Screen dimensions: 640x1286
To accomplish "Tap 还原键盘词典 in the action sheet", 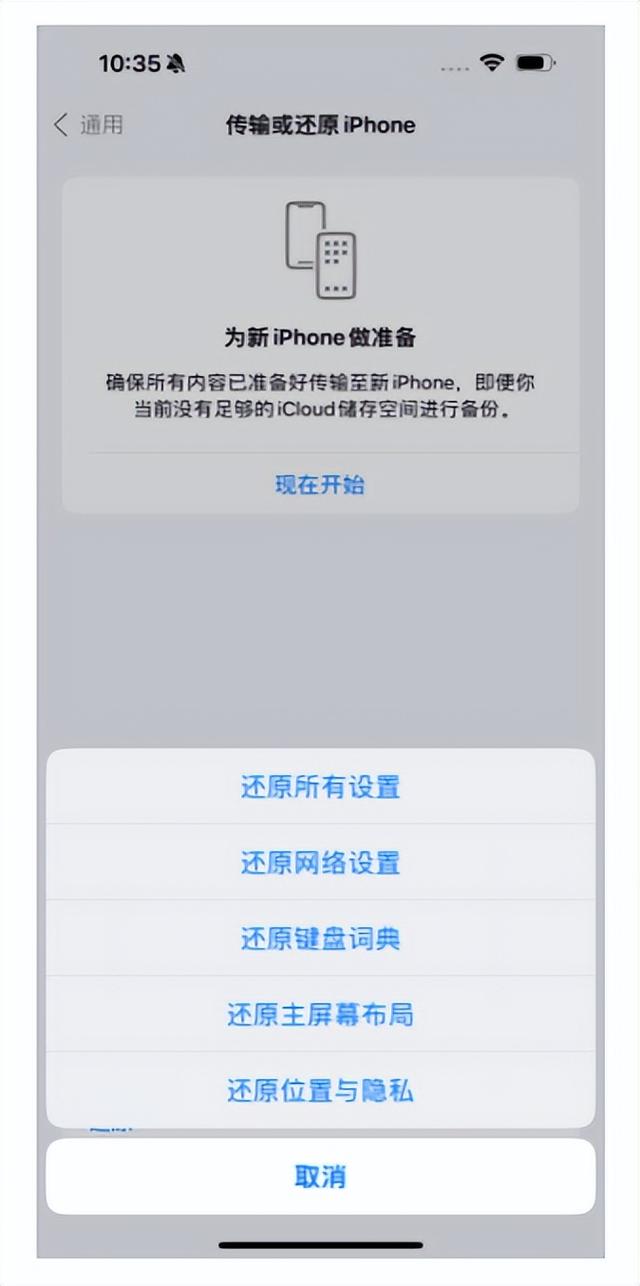I will tap(320, 939).
